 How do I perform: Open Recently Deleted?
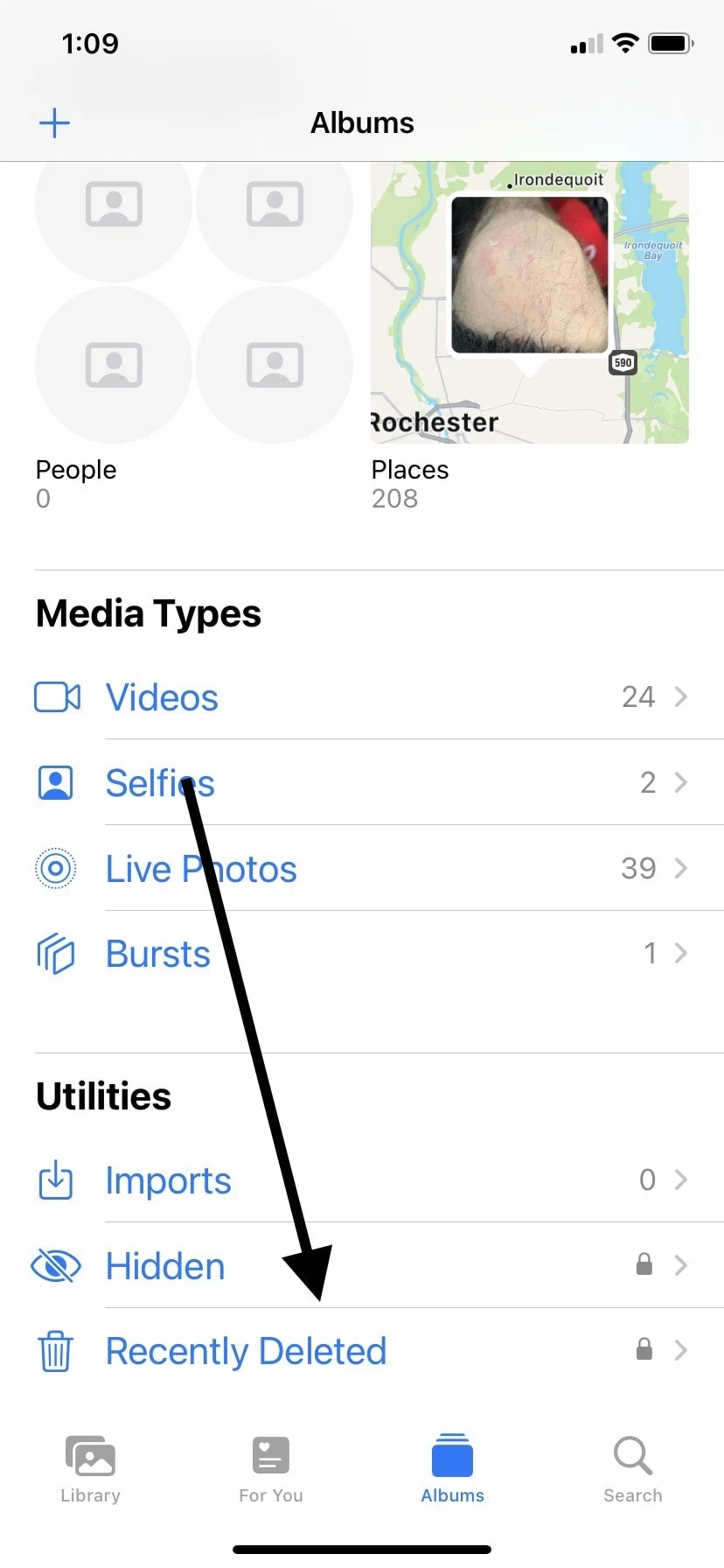click(362, 1351)
